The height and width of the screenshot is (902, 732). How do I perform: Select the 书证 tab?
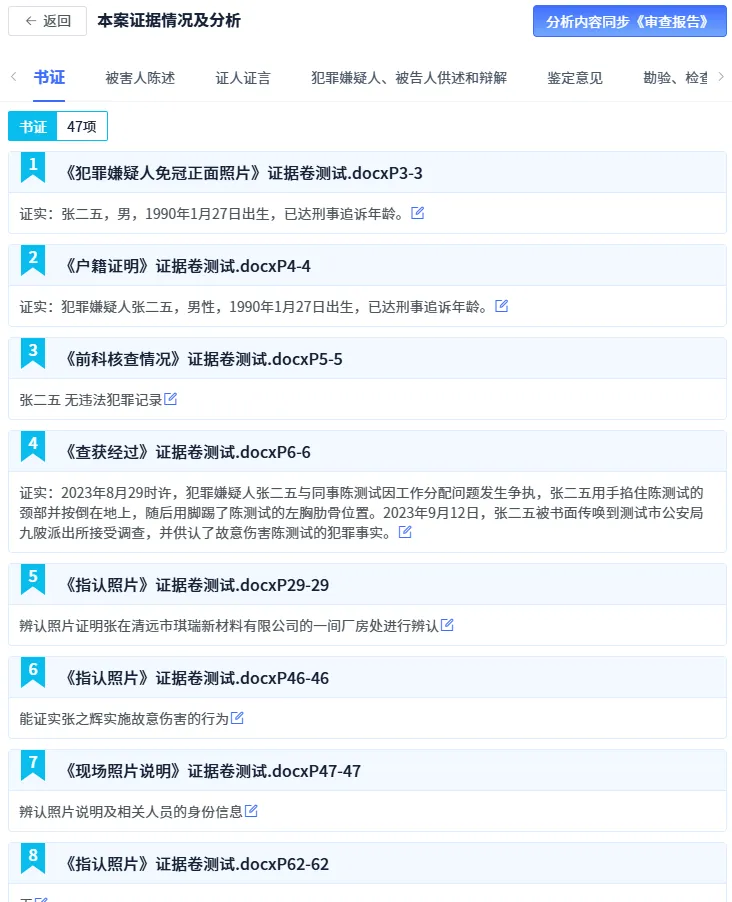pyautogui.click(x=49, y=78)
